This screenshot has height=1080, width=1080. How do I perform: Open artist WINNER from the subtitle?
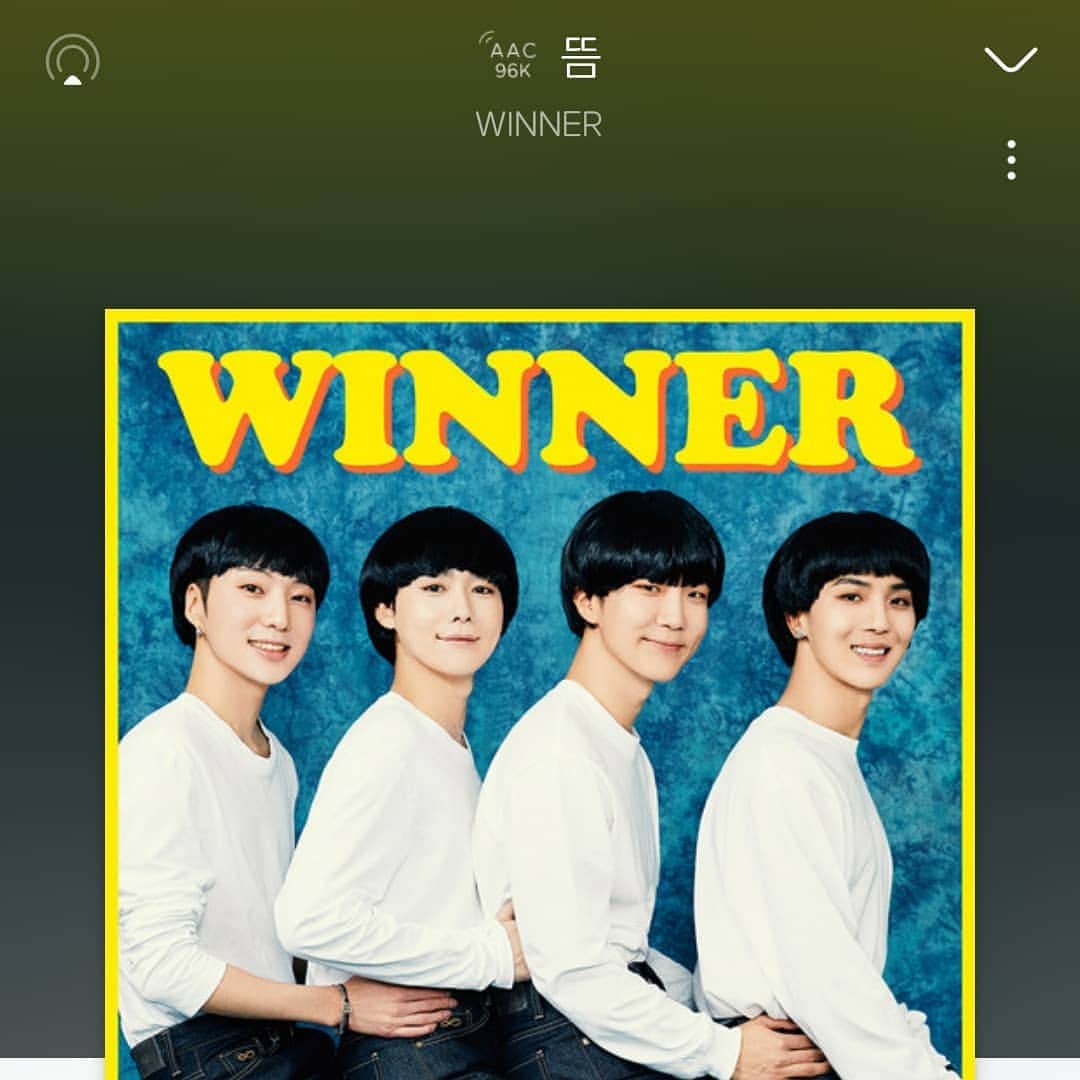click(x=539, y=125)
